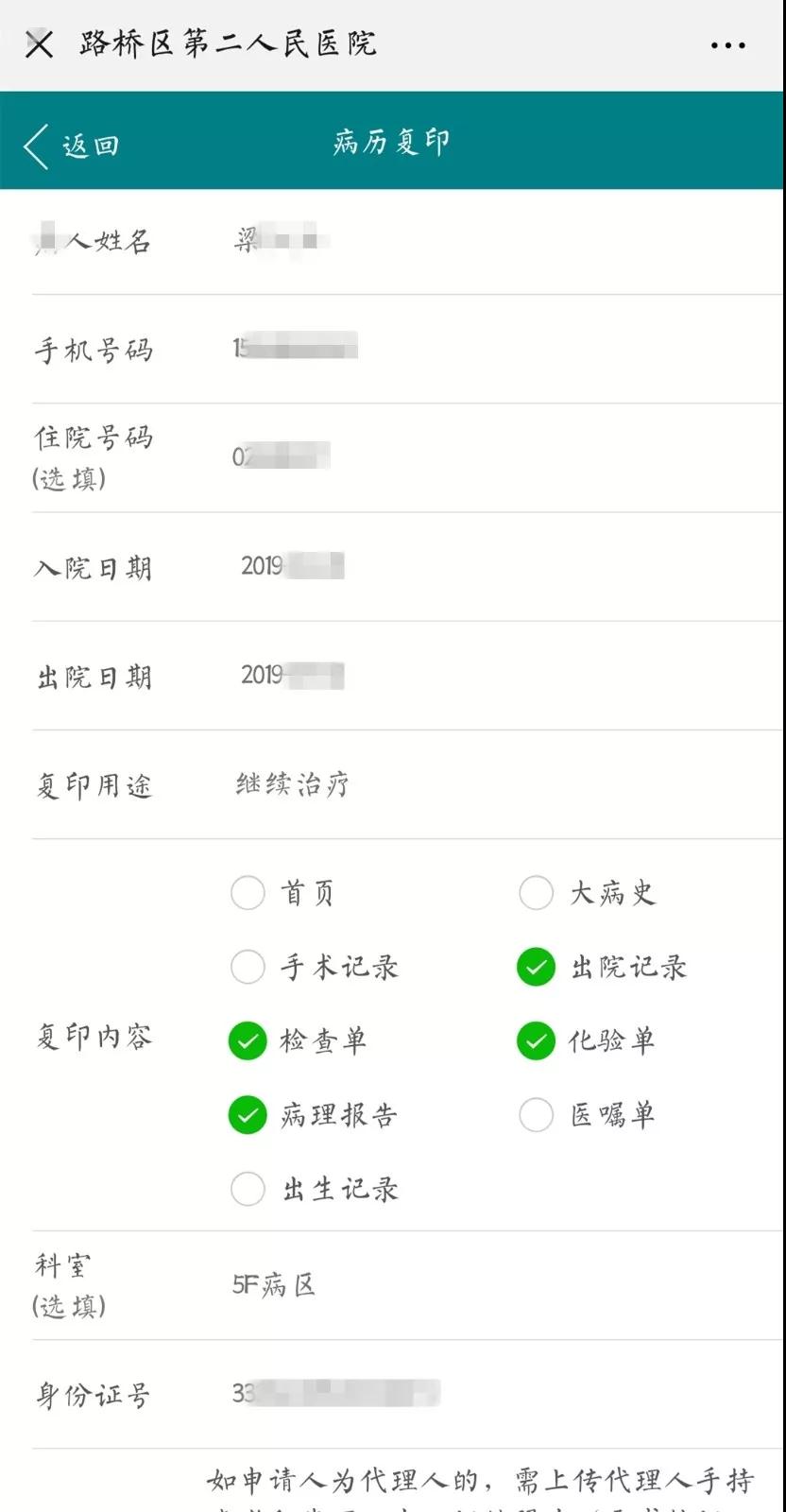Tick the 医嘱单 checkbox
This screenshot has height=1512, width=786.
pos(536,1115)
